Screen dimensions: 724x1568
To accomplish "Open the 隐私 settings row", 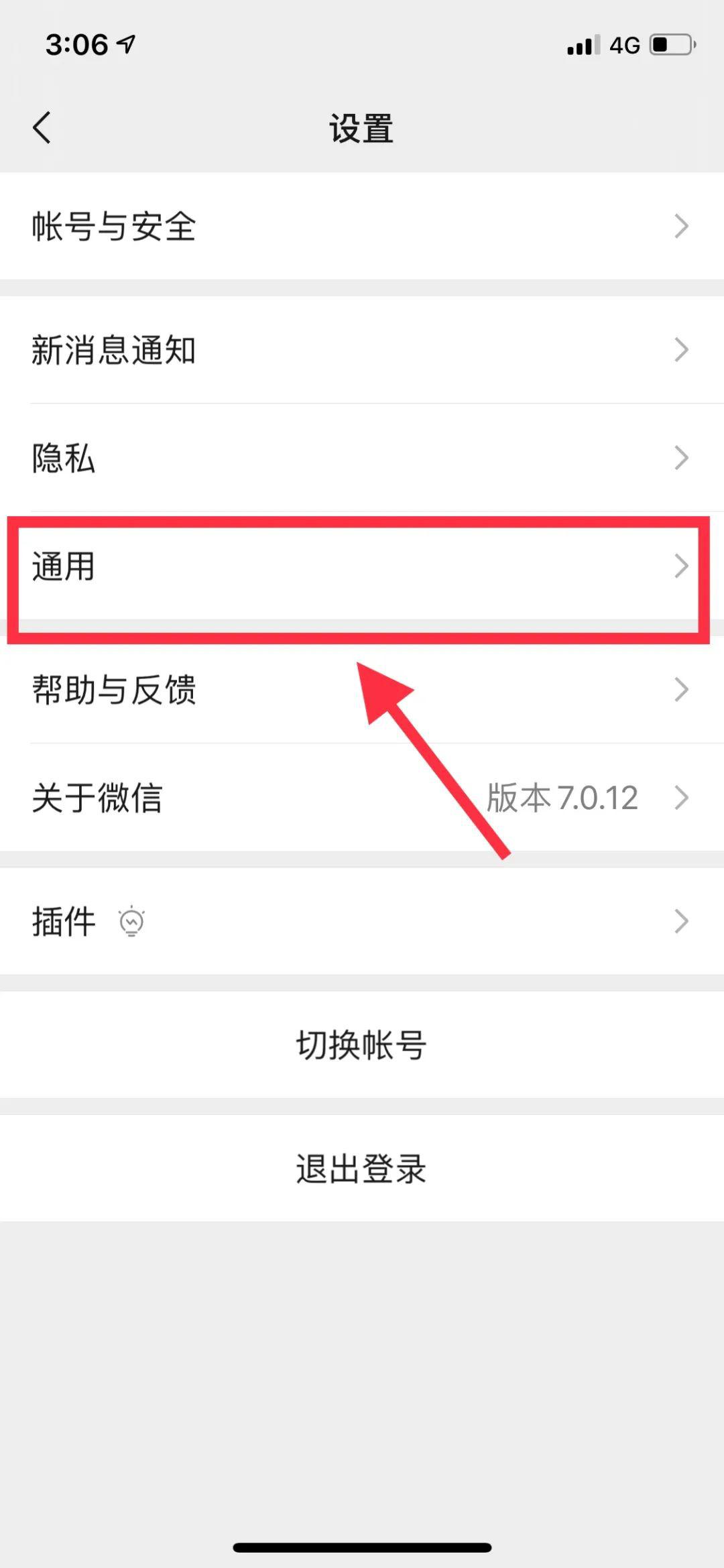I will [362, 459].
